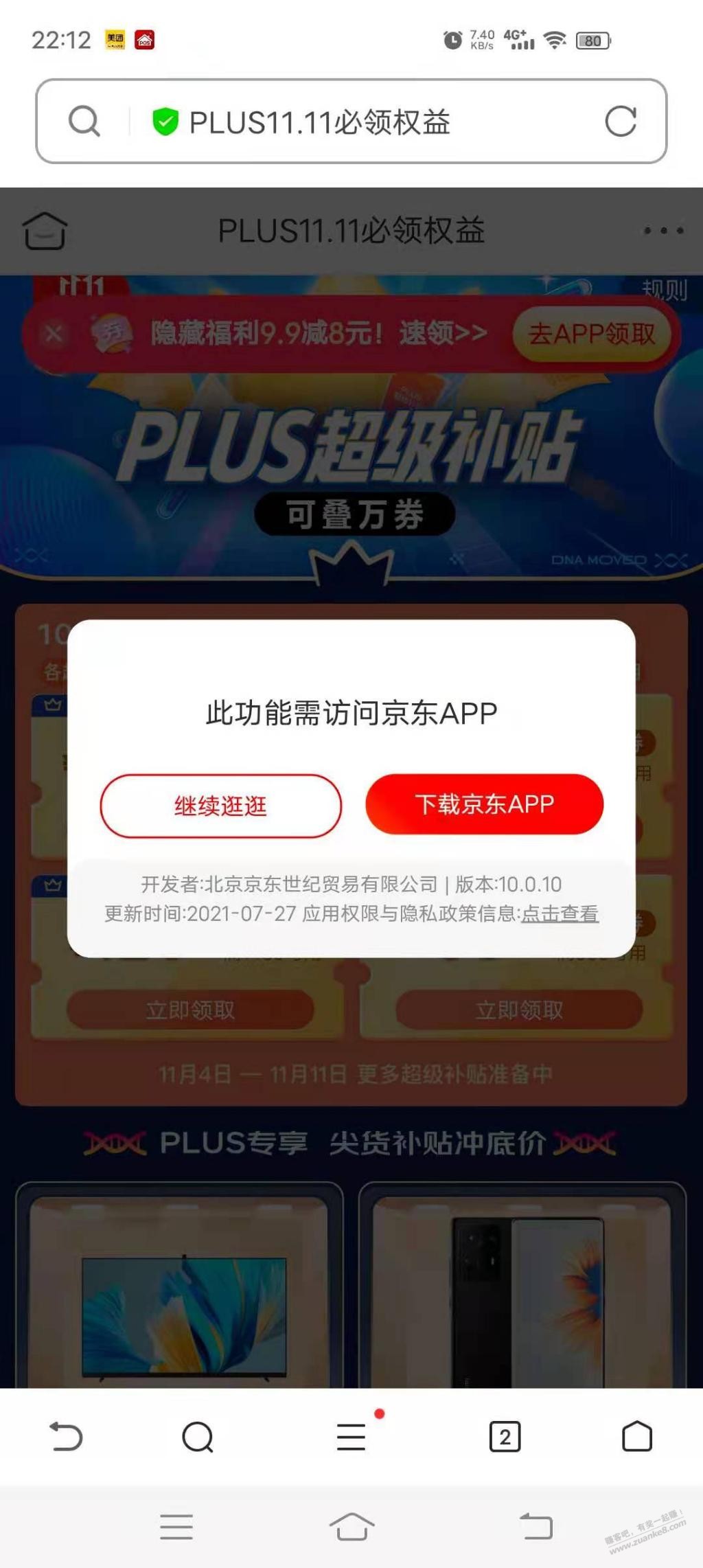Screen dimensions: 703x1568
Task: View the 2 open browser tabs
Action: coord(505,1437)
